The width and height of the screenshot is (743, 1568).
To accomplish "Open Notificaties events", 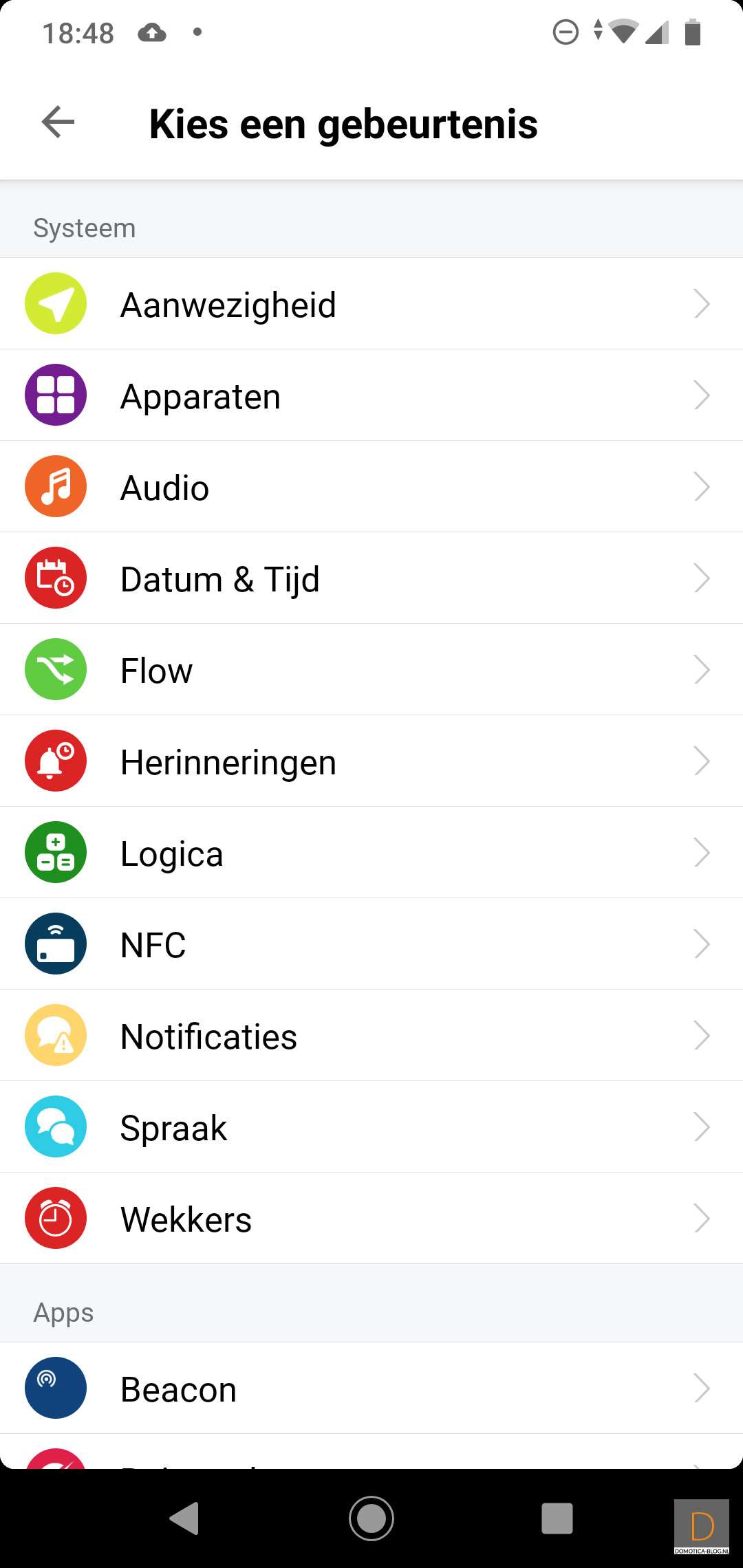I will [x=371, y=1036].
